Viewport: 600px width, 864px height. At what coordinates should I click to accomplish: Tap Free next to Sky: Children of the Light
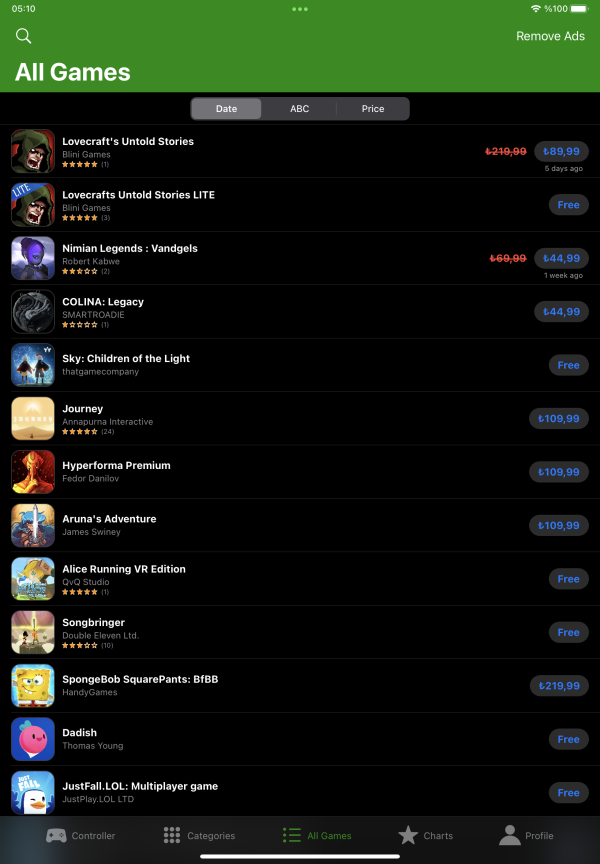pos(568,365)
